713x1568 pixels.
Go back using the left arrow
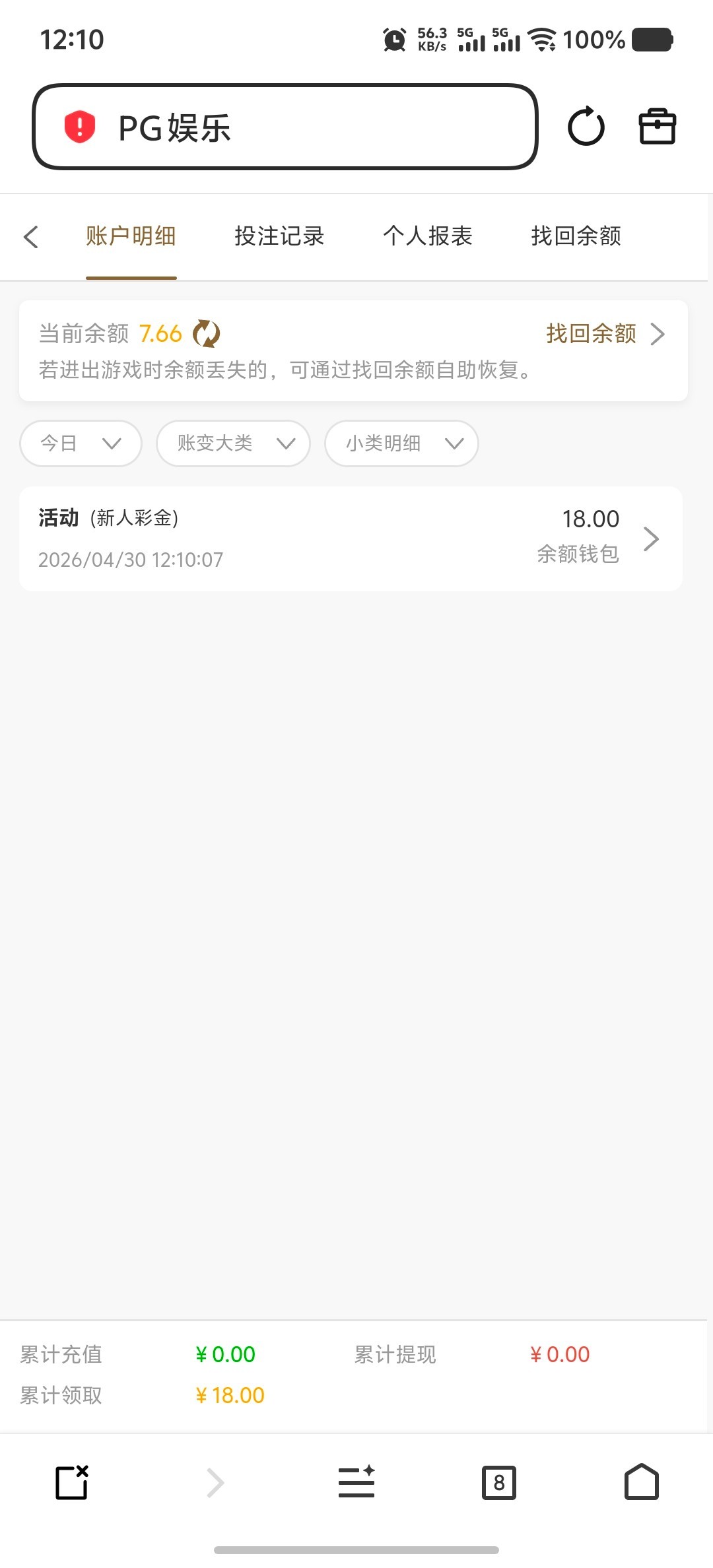(x=31, y=237)
